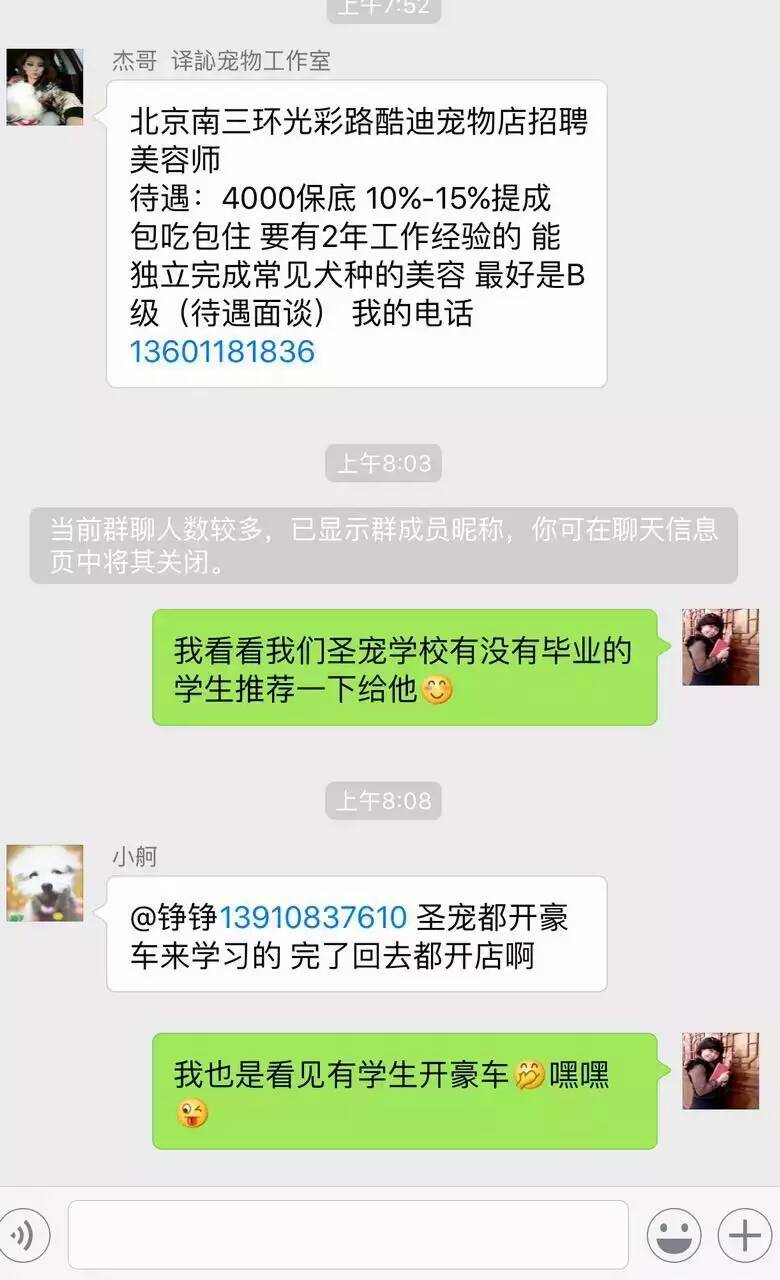The height and width of the screenshot is (1280, 780).
Task: Switch to voice message input
Action: pyautogui.click(x=22, y=1236)
